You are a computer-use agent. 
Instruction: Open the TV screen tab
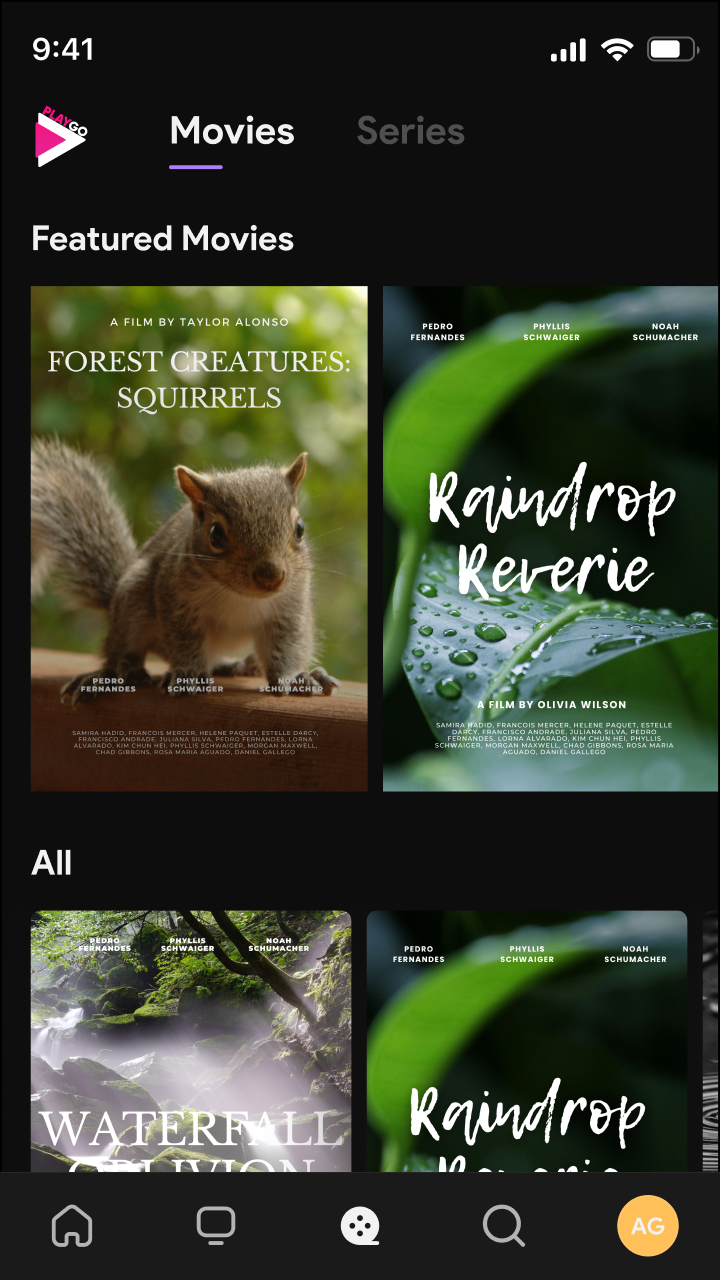(216, 1225)
